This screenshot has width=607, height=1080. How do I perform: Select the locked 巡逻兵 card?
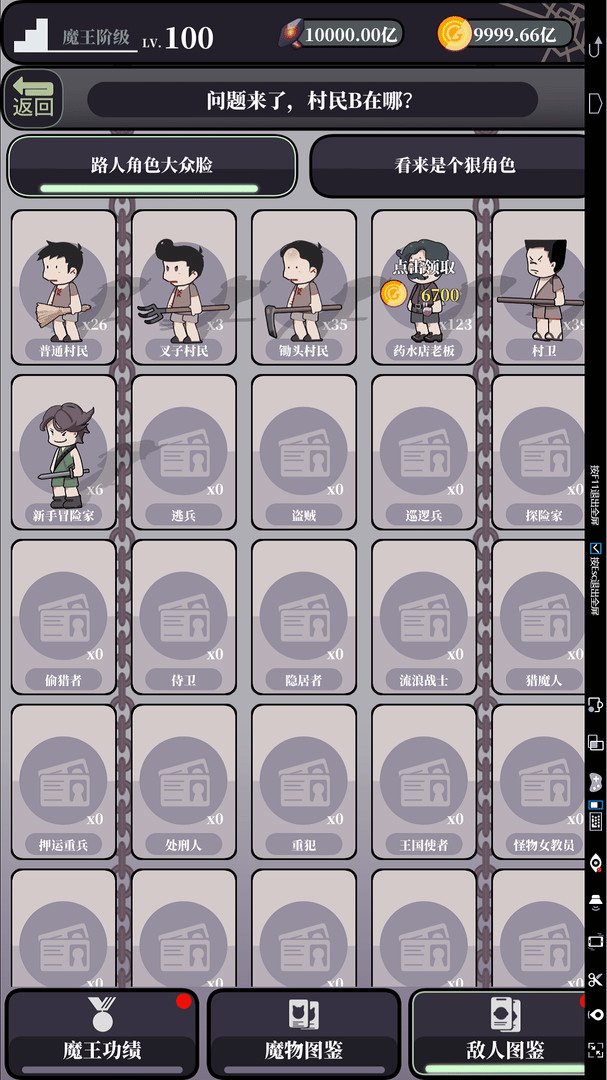424,451
